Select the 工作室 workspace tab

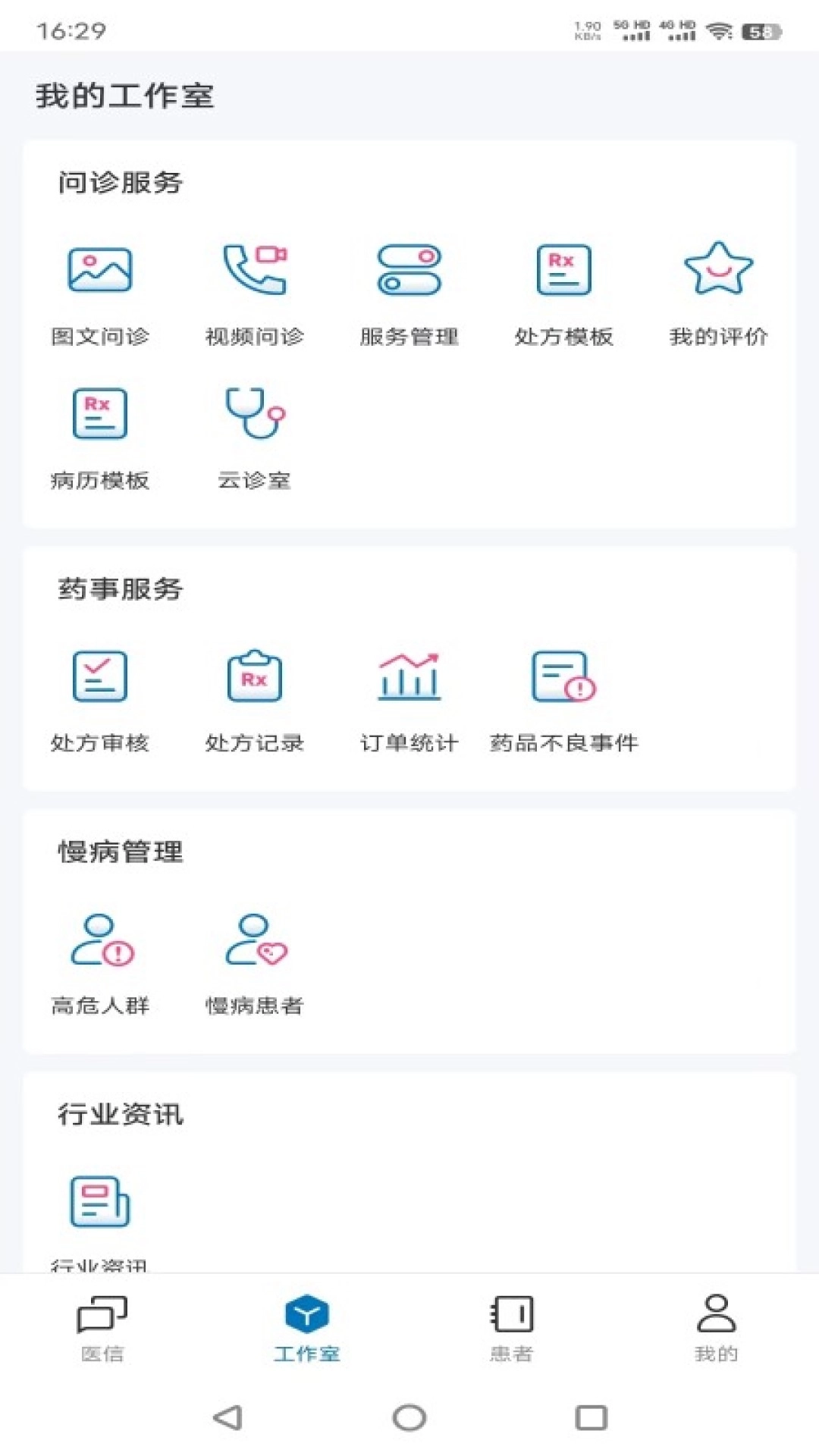point(307,1327)
